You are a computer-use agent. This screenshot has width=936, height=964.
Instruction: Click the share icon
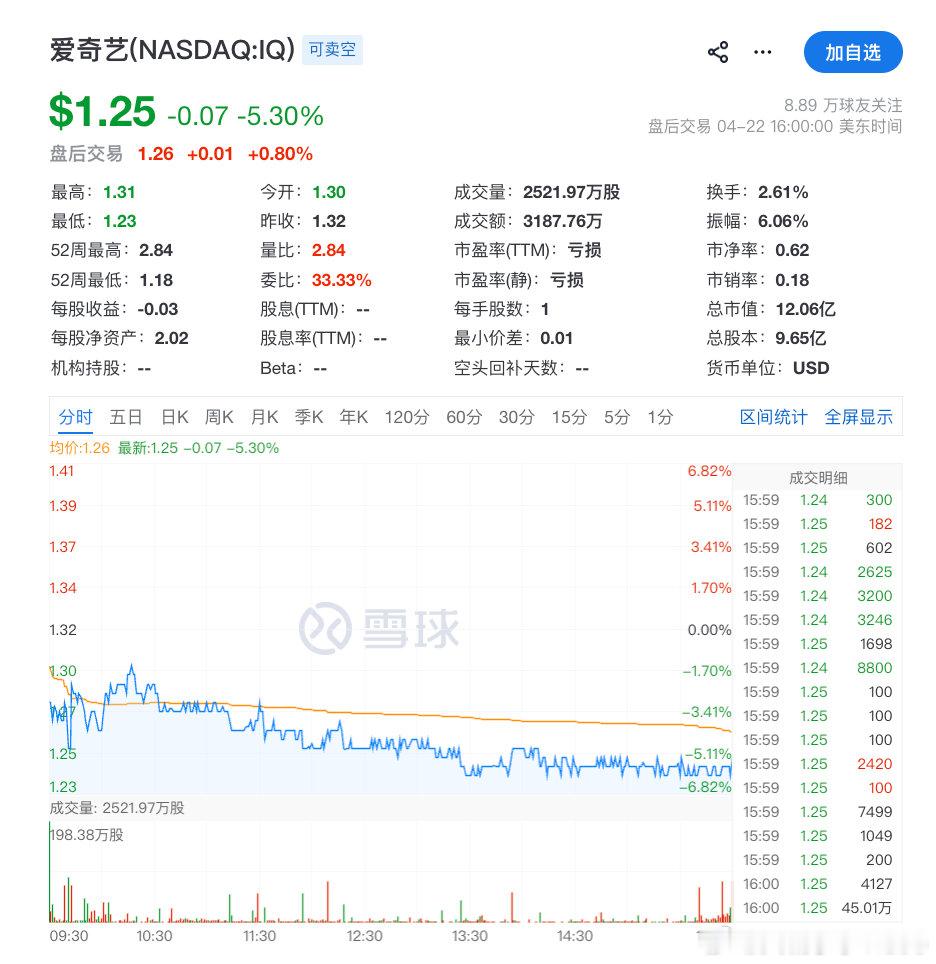[x=716, y=51]
